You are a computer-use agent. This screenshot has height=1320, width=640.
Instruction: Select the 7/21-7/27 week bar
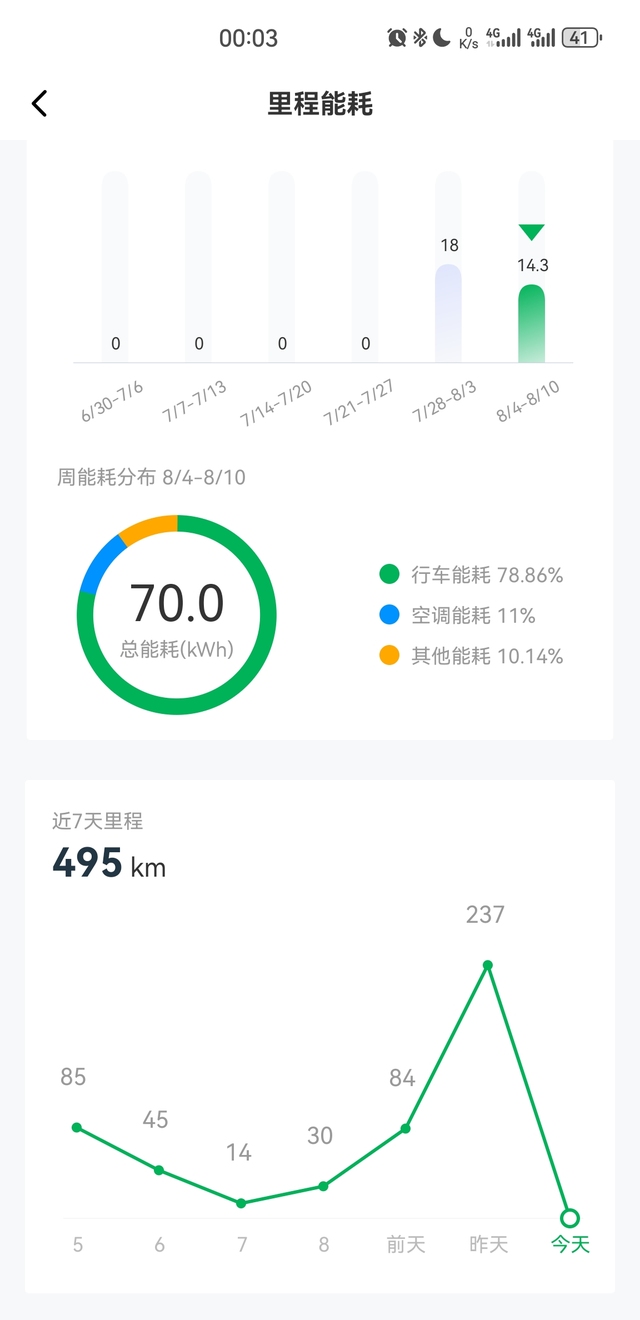point(365,267)
